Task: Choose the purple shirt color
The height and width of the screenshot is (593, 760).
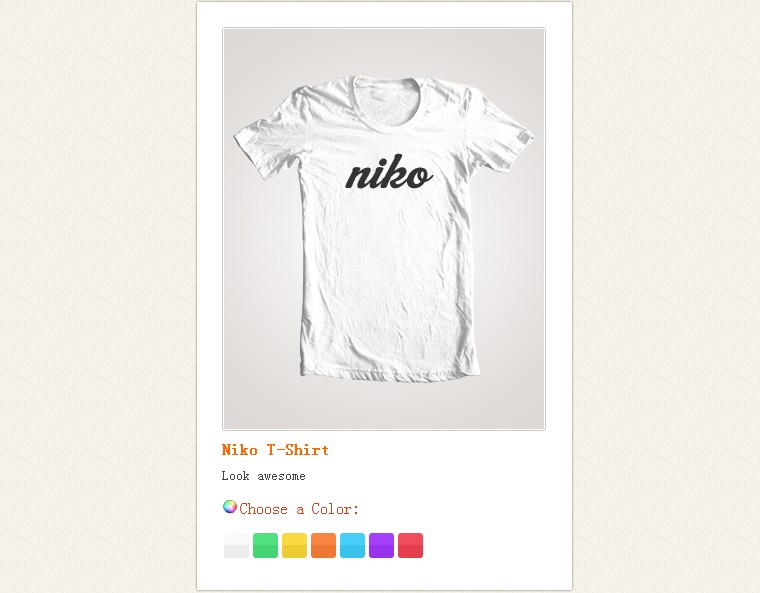Action: pos(381,545)
